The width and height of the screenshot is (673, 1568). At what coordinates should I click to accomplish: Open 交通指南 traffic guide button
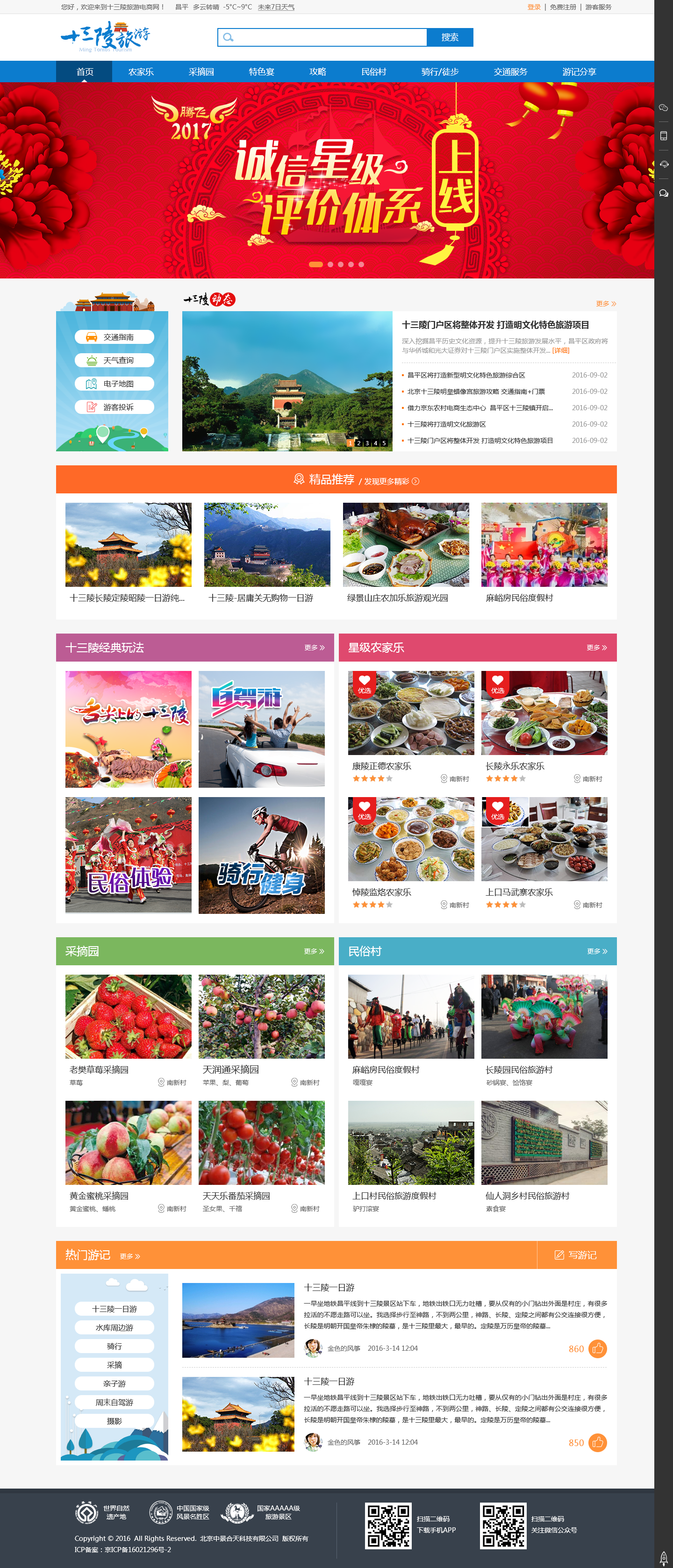click(115, 336)
